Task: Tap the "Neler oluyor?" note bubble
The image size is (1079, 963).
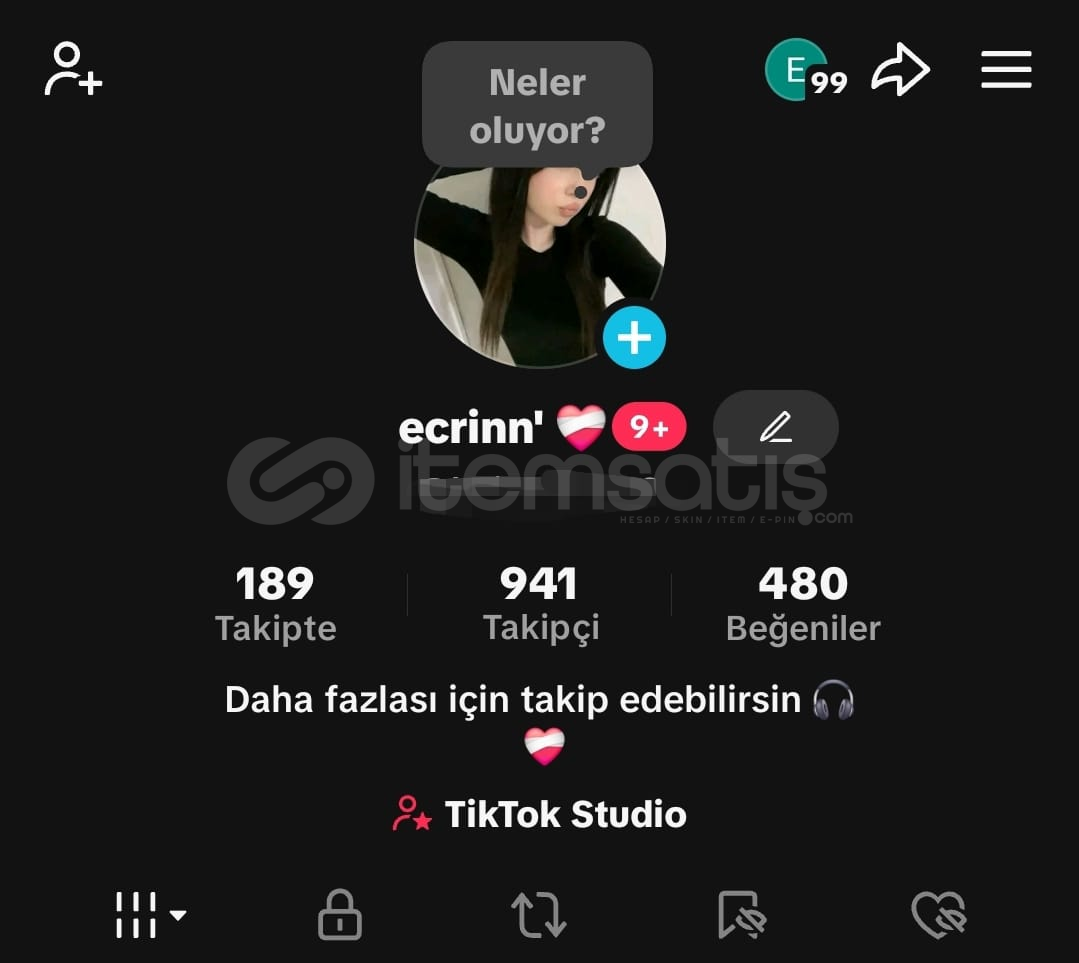Action: pyautogui.click(x=537, y=105)
